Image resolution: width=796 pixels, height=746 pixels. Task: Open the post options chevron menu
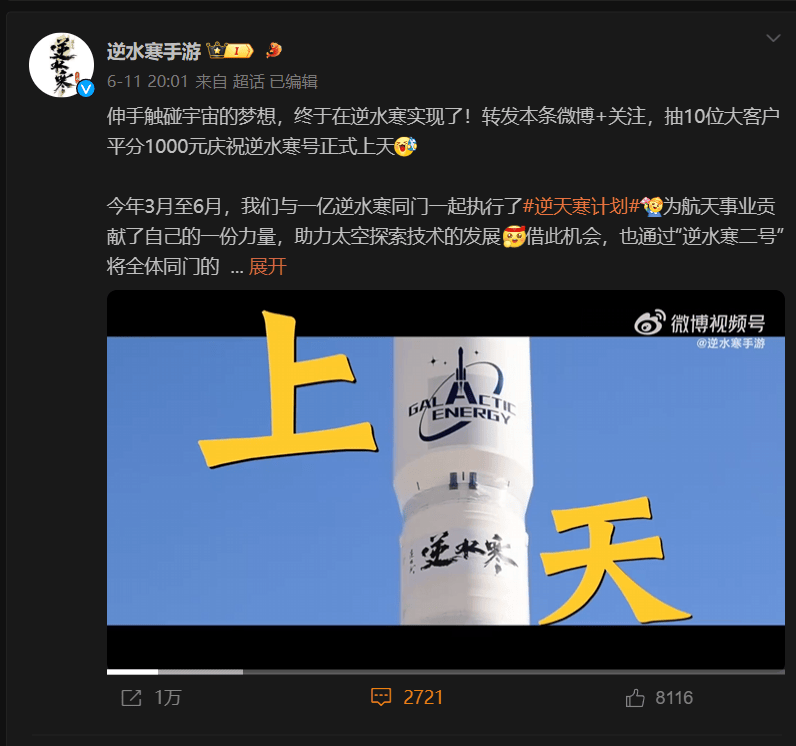(x=773, y=38)
